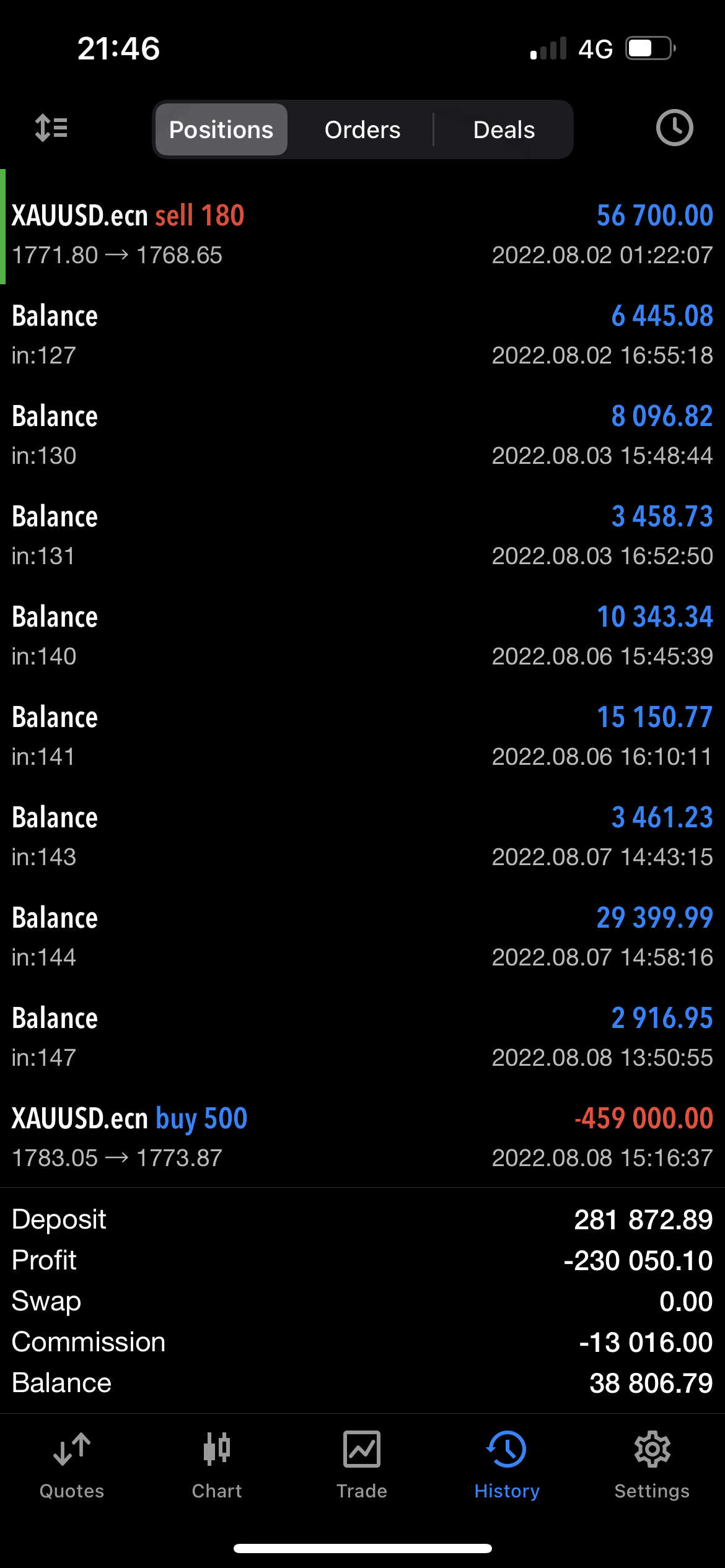Go to the Quotes tab
Viewport: 725px width, 1568px height.
click(x=72, y=1465)
